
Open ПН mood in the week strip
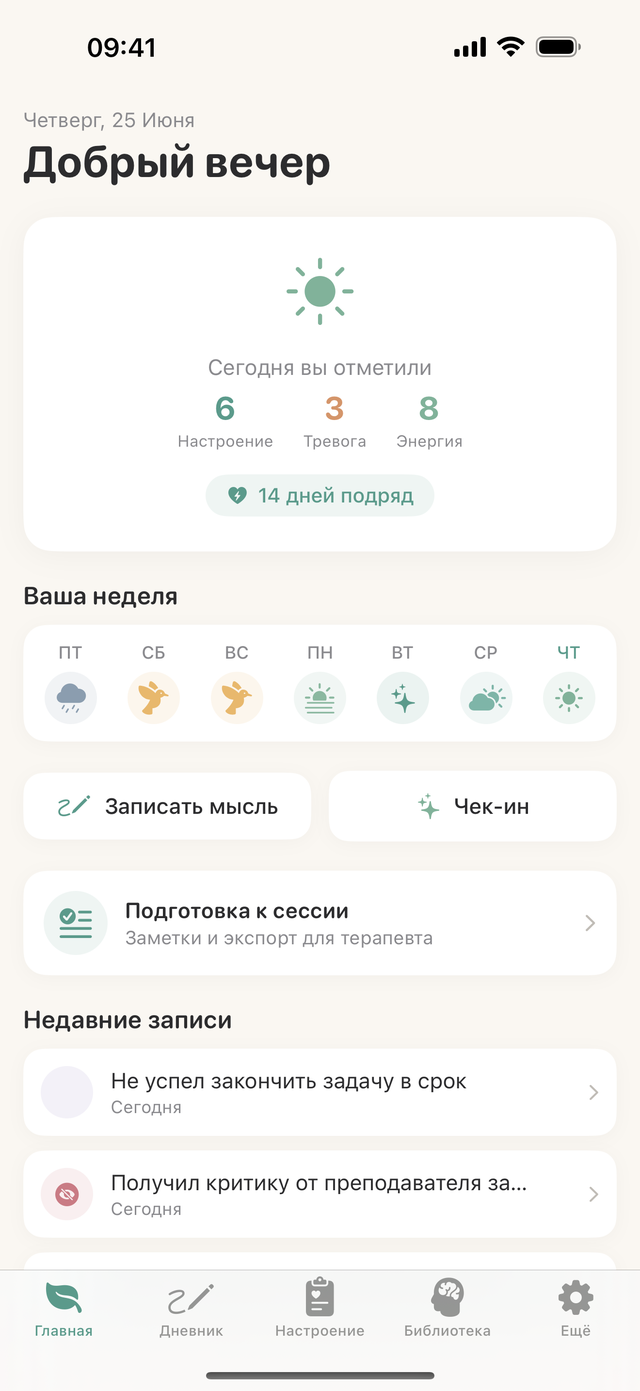coord(320,684)
